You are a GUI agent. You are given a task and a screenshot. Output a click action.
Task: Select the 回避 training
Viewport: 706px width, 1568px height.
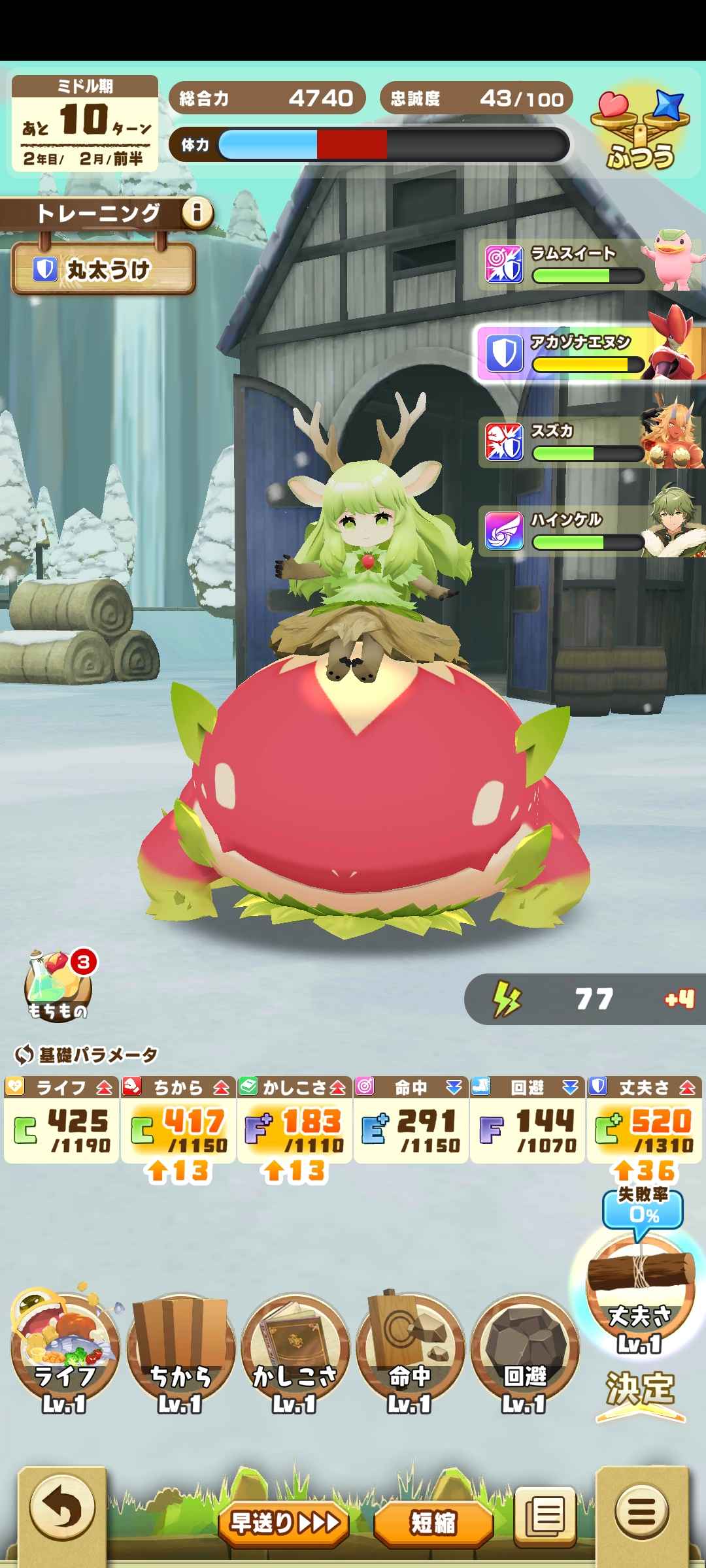(524, 1352)
